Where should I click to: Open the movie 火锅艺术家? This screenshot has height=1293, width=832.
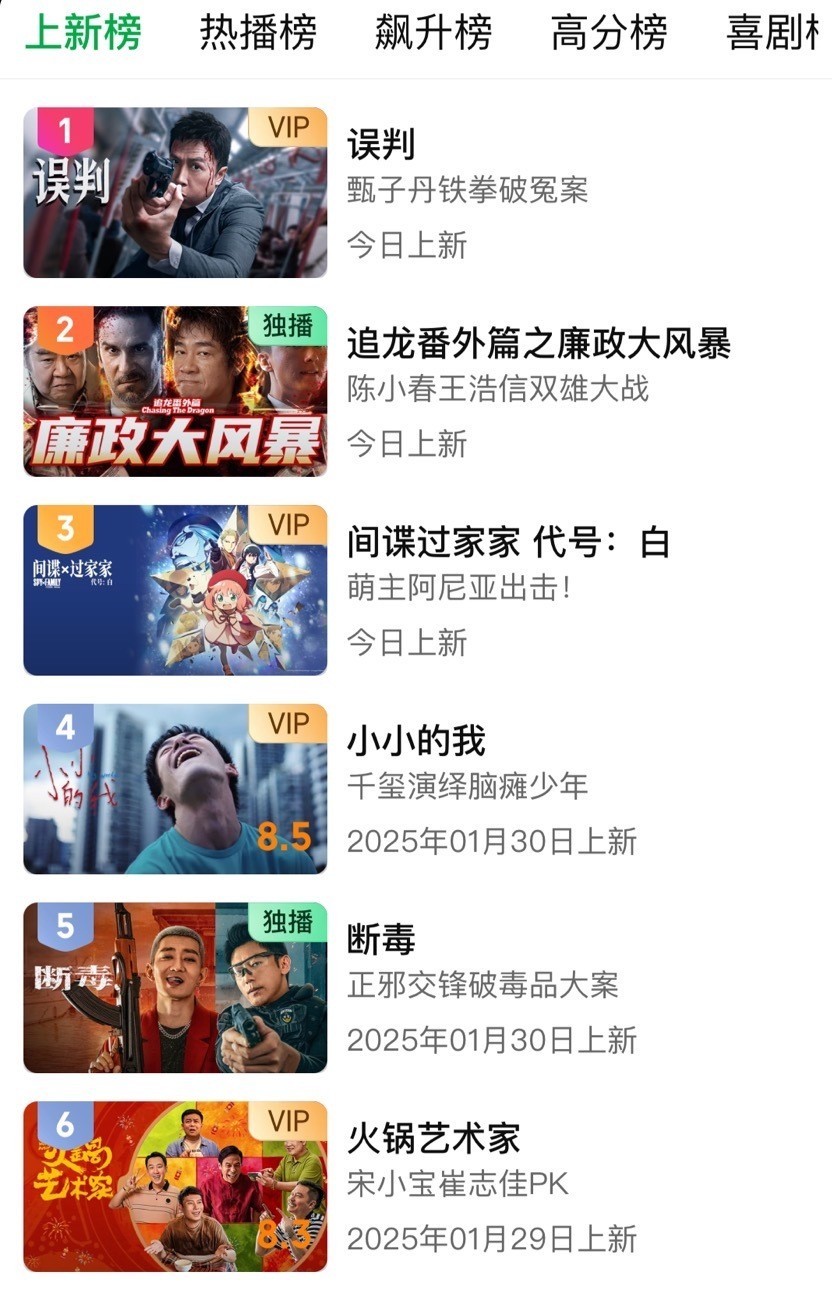pos(176,1186)
